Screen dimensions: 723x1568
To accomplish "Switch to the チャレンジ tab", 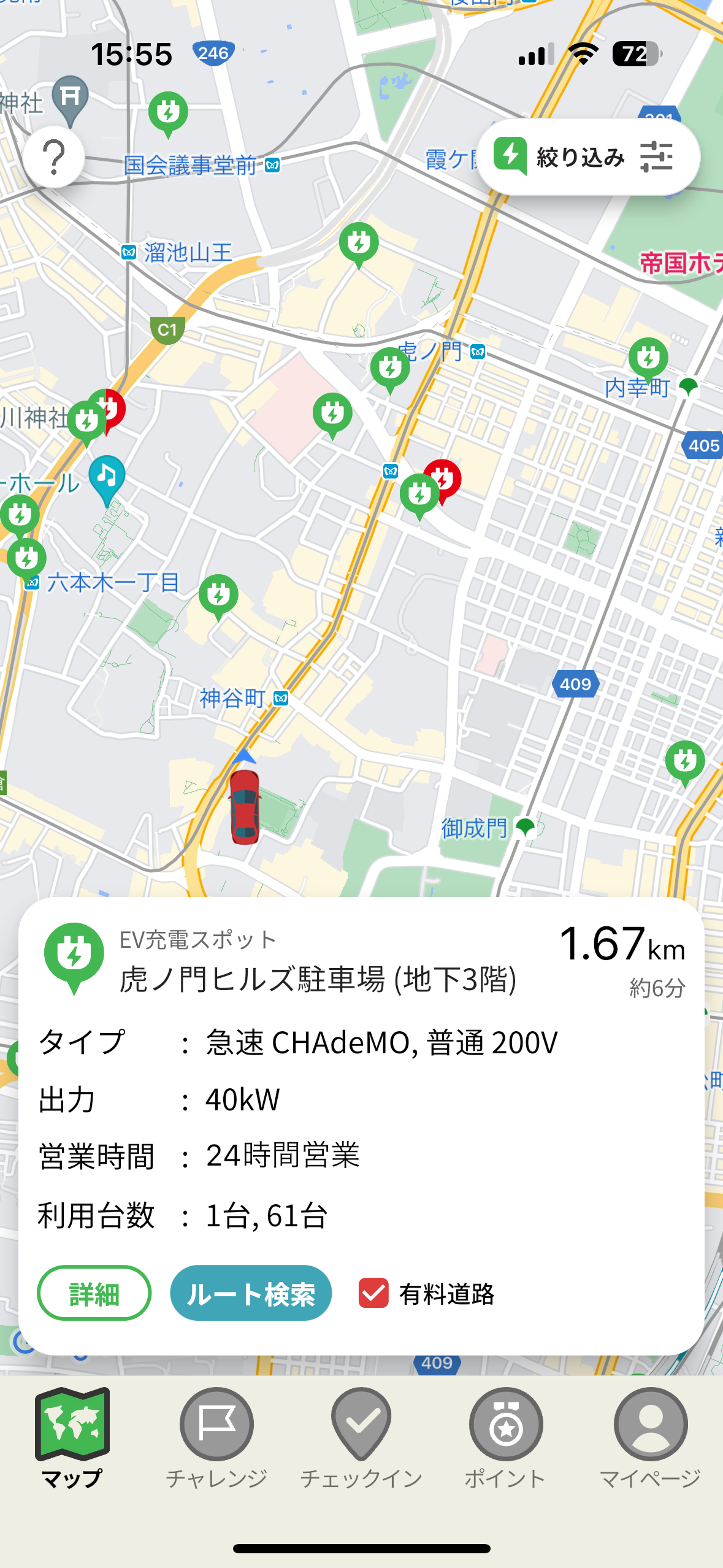I will (216, 1437).
